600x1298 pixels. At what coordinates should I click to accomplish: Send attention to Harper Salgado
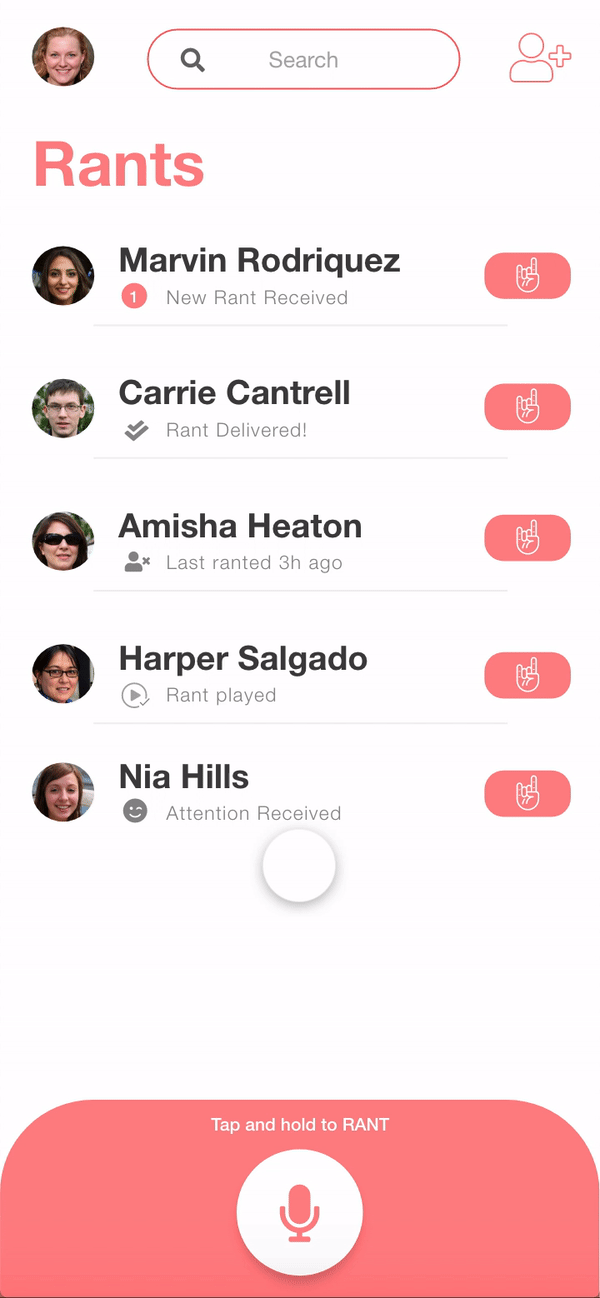527,675
